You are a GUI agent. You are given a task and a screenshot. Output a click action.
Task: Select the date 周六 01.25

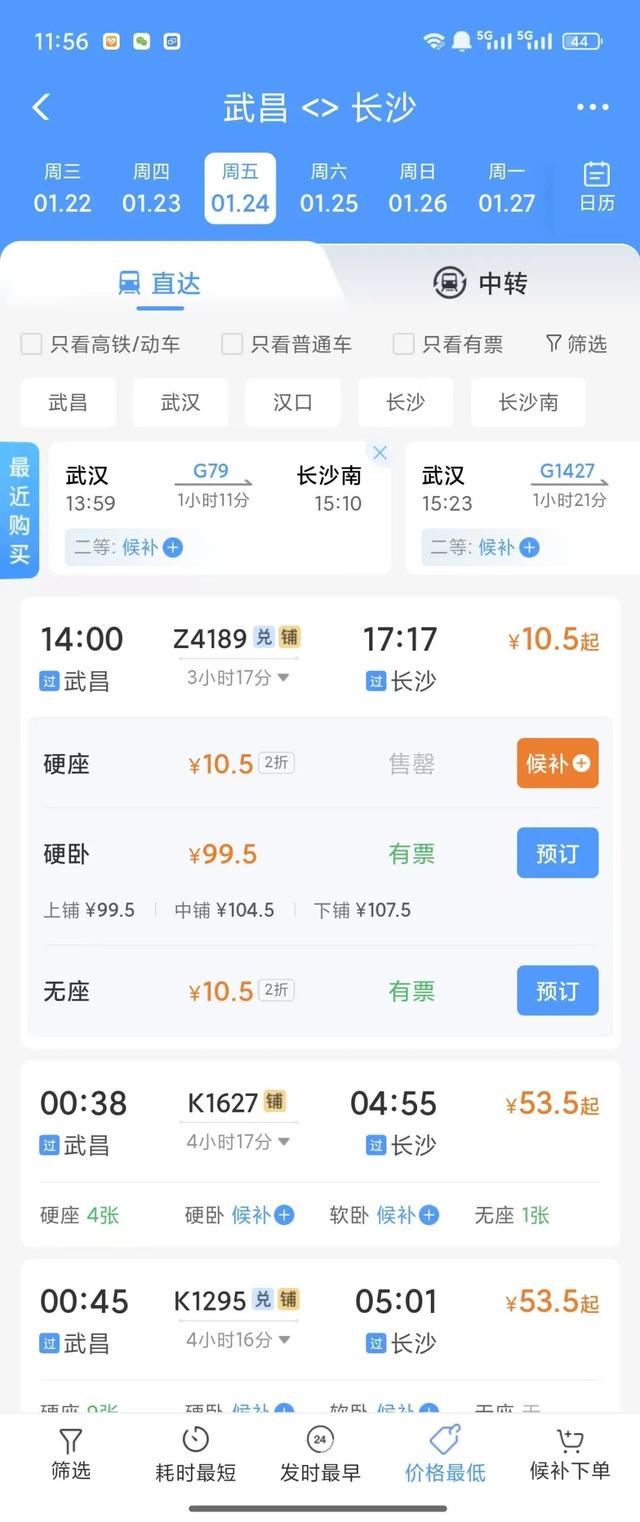[329, 188]
